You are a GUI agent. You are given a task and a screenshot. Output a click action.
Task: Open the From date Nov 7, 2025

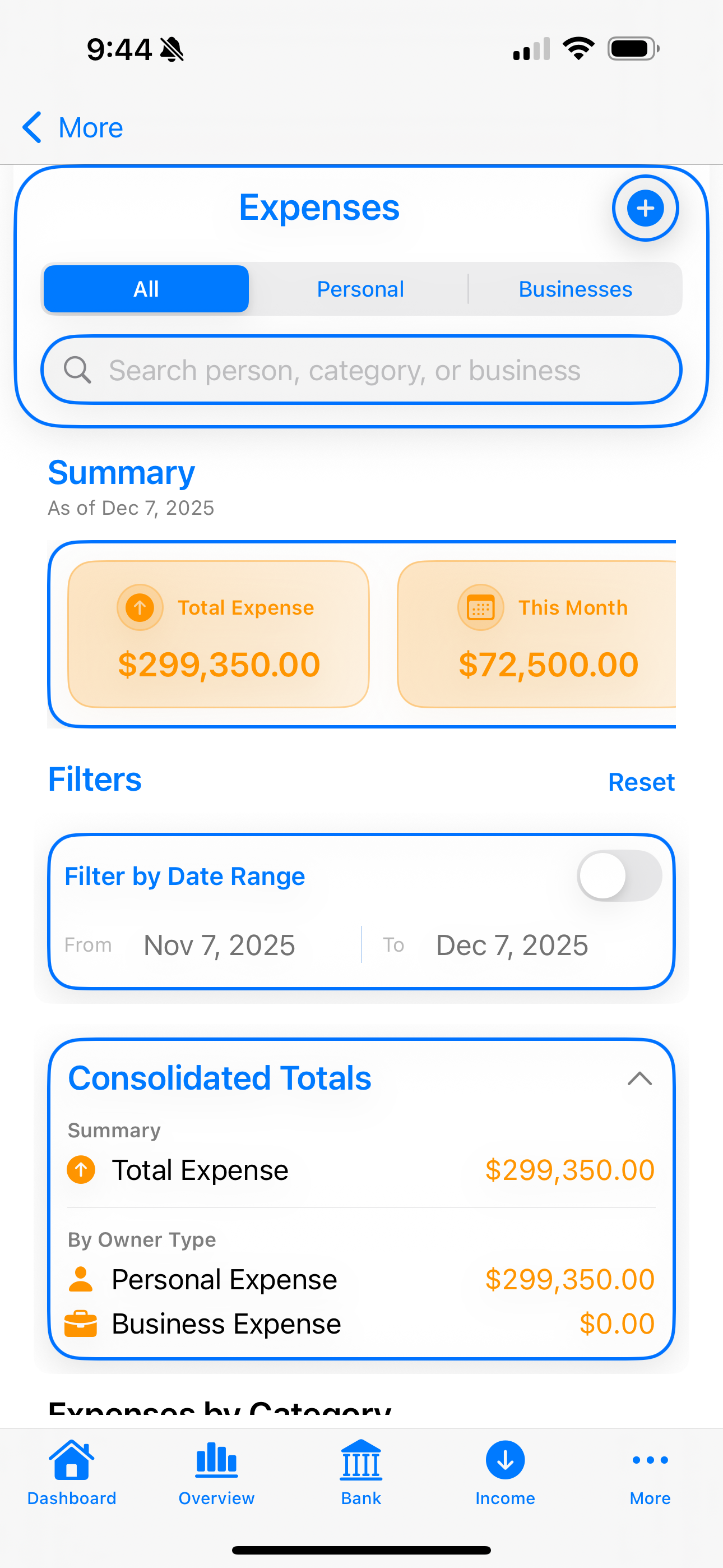click(x=219, y=945)
